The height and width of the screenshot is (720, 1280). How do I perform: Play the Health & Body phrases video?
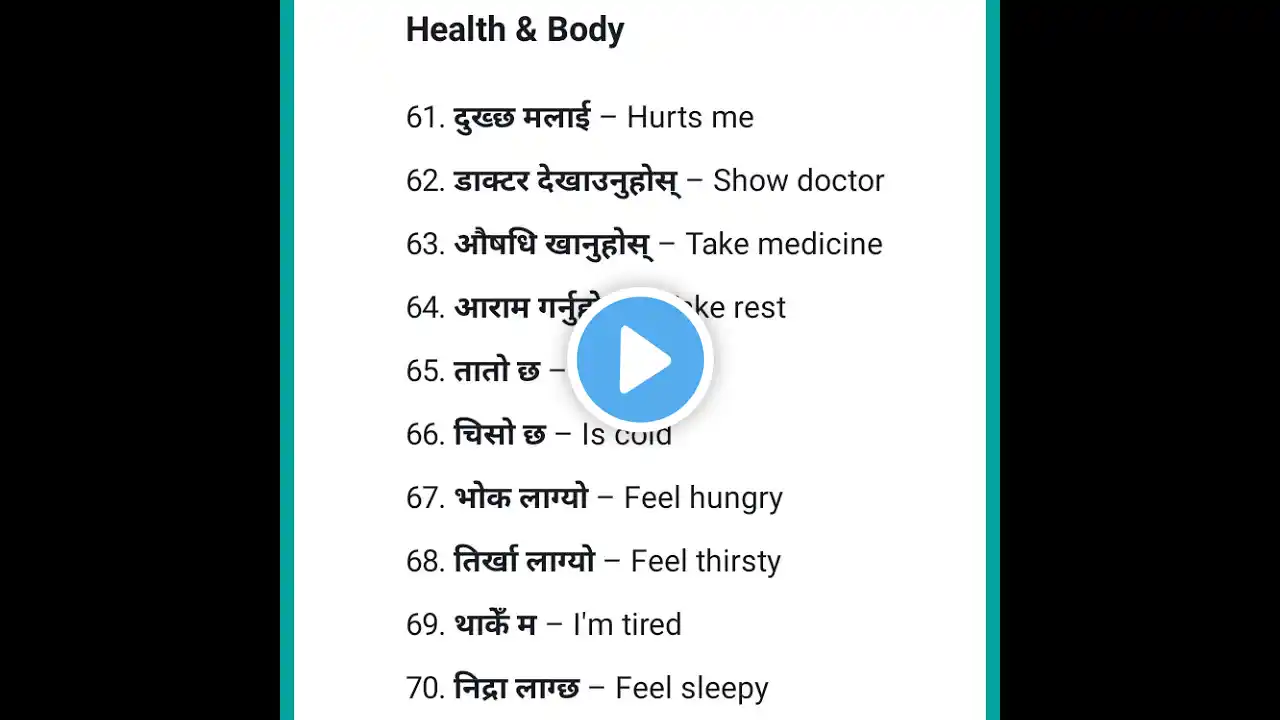click(640, 359)
